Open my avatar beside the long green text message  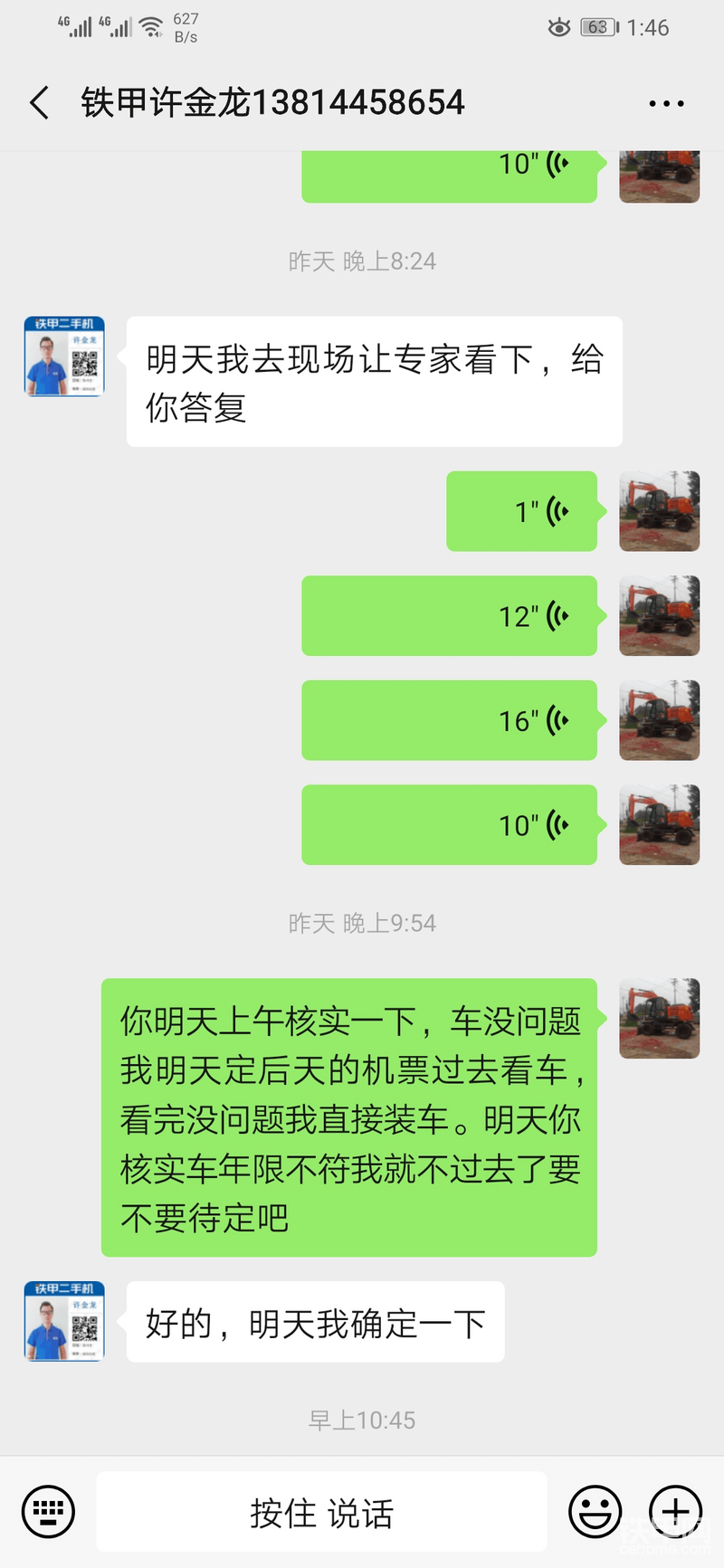point(659,1018)
